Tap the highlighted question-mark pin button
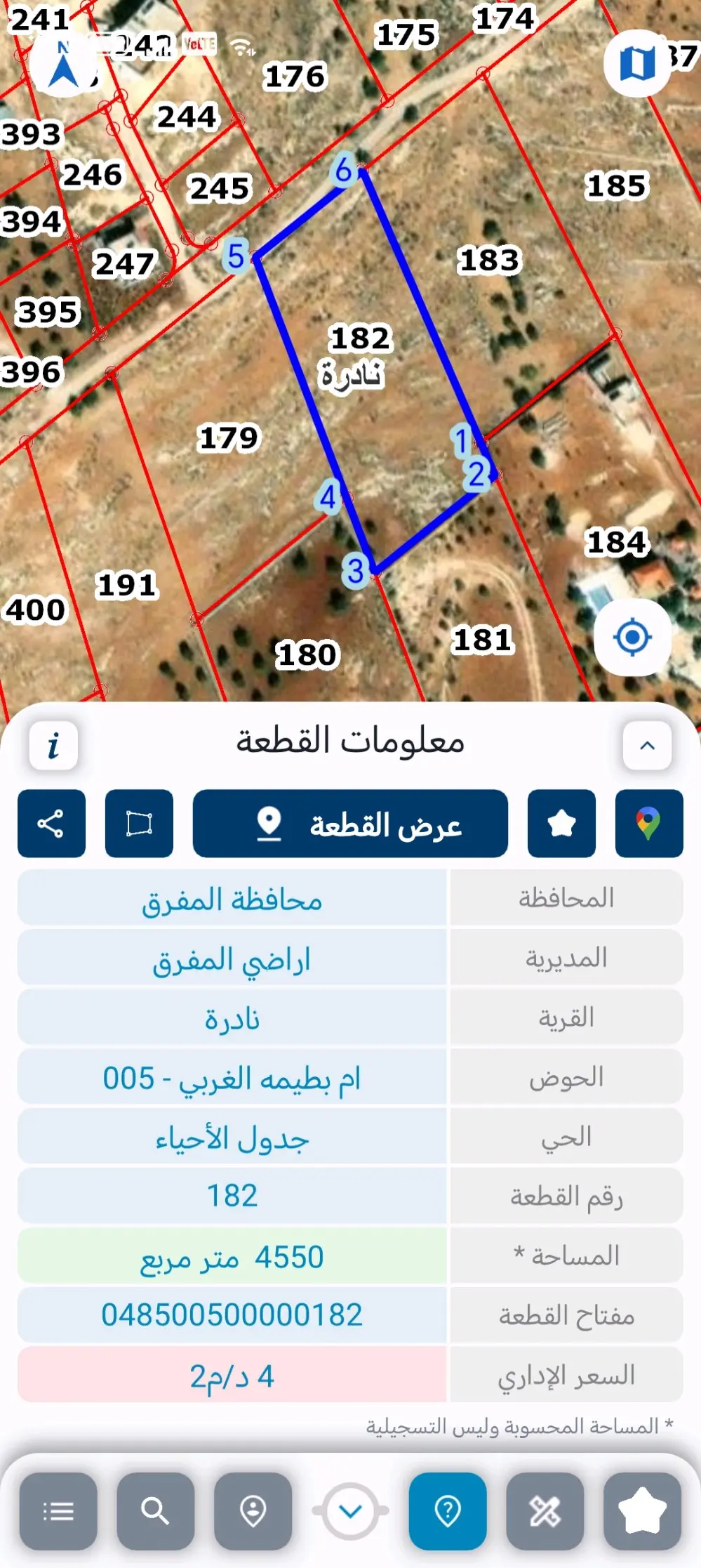Viewport: 701px width, 1568px height. coord(448,1511)
